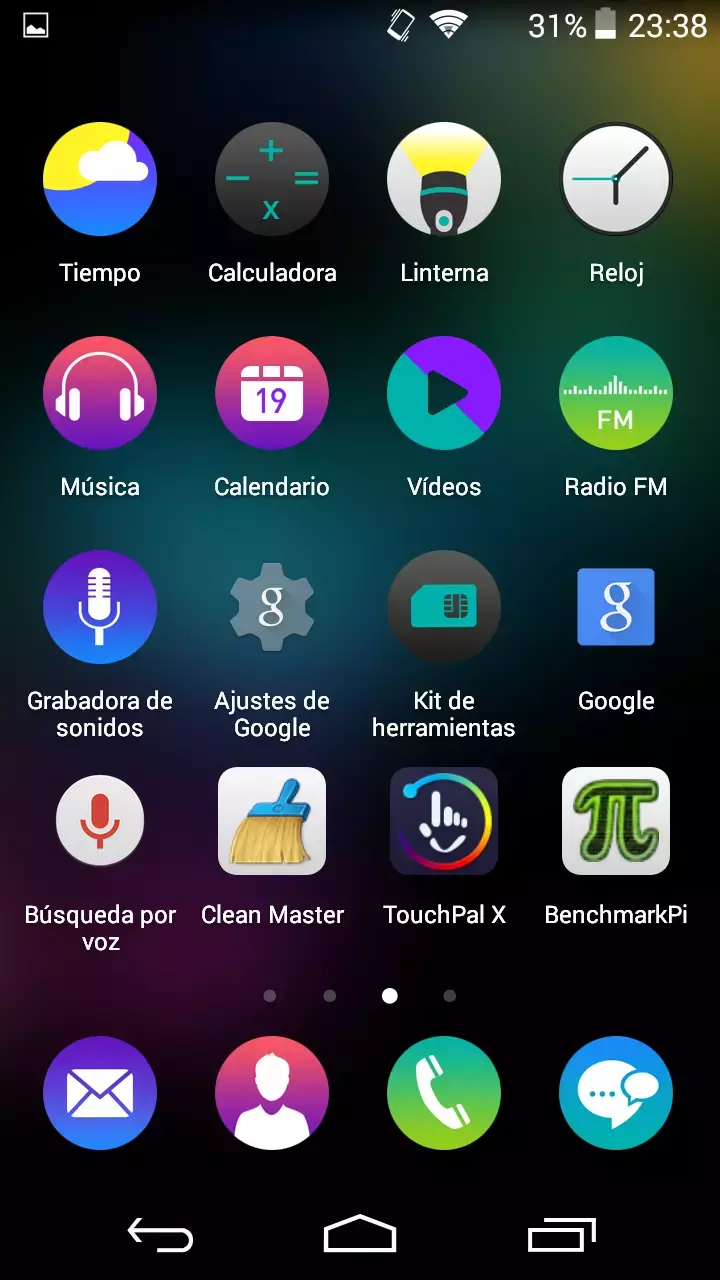Run the BenchmarkPi benchmark
This screenshot has height=1280, width=720.
616,820
